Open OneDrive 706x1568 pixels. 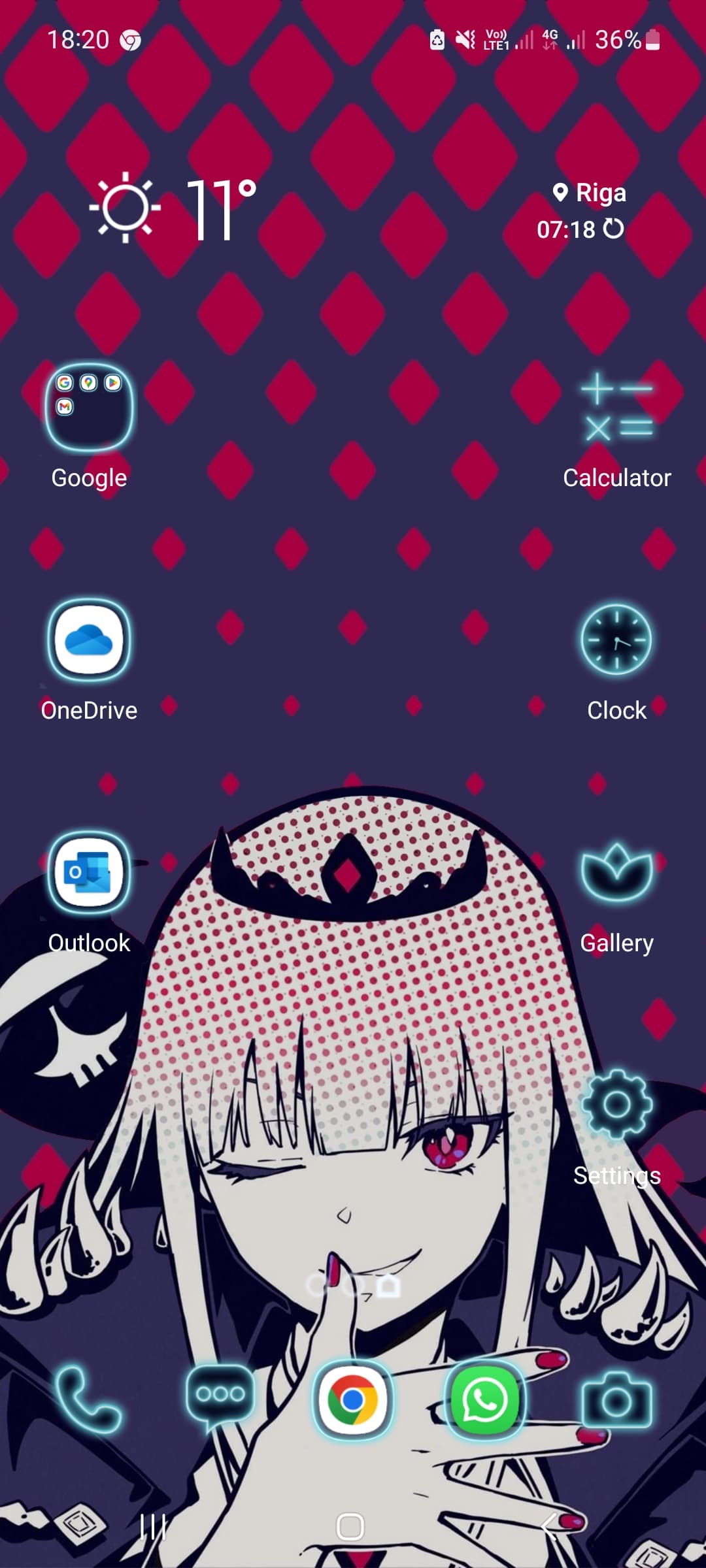[89, 640]
